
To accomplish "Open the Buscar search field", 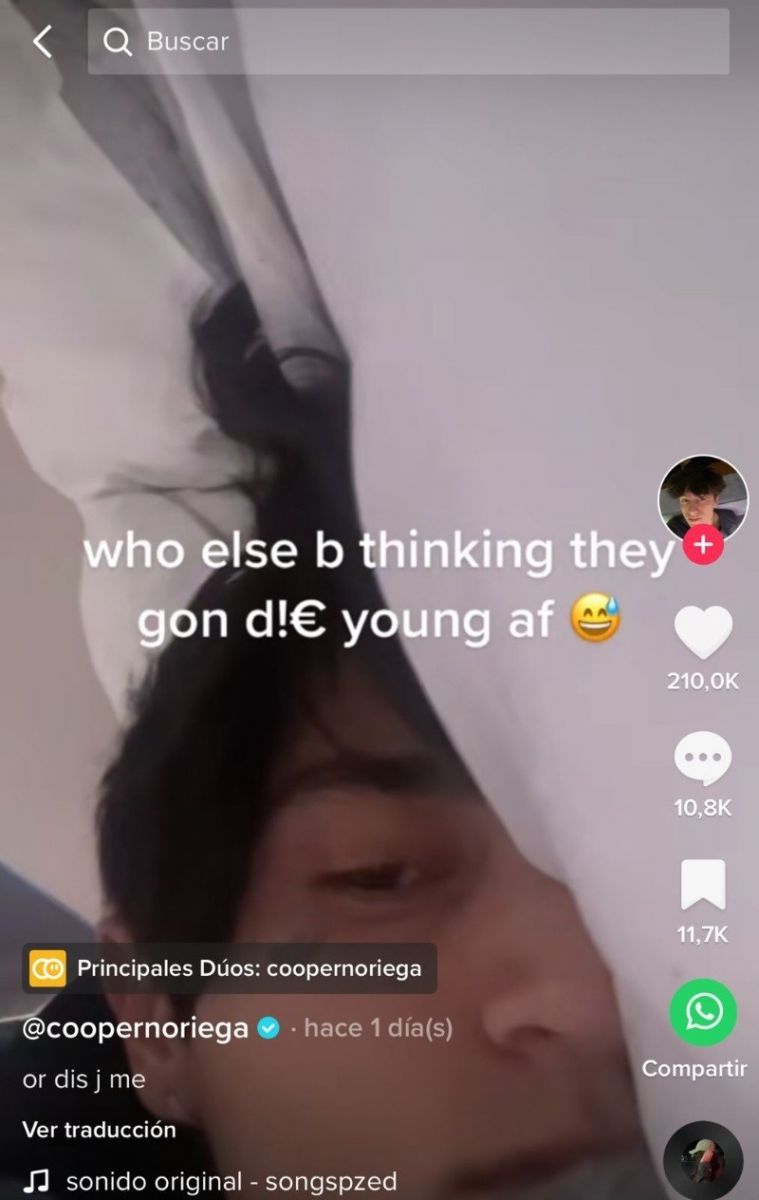I will click(x=408, y=42).
